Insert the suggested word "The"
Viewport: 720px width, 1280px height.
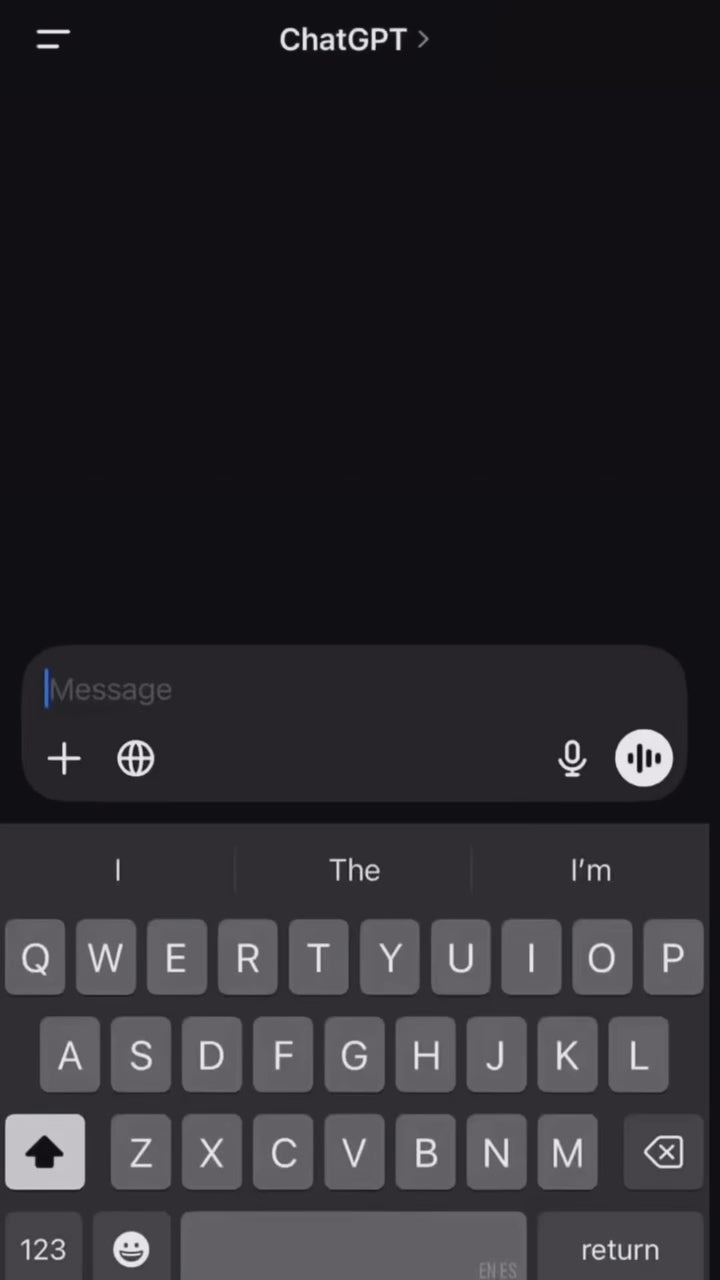[x=355, y=870]
